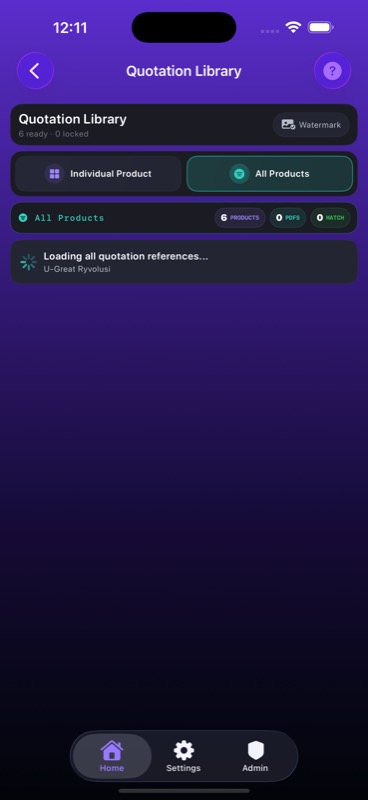
Task: Open the help question mark
Action: coord(332,71)
